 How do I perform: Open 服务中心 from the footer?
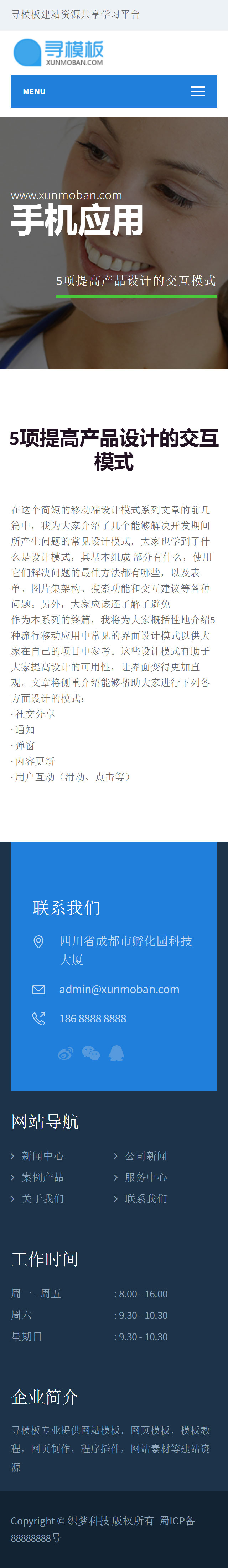pos(146,1177)
